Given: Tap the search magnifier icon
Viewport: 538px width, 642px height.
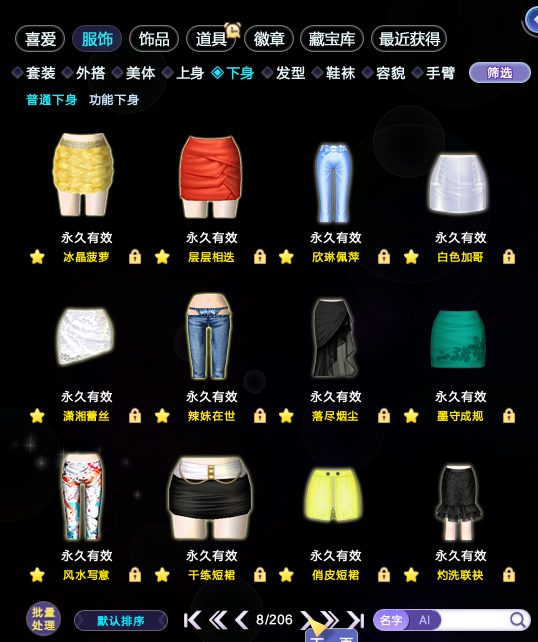Looking at the screenshot, I should 518,620.
